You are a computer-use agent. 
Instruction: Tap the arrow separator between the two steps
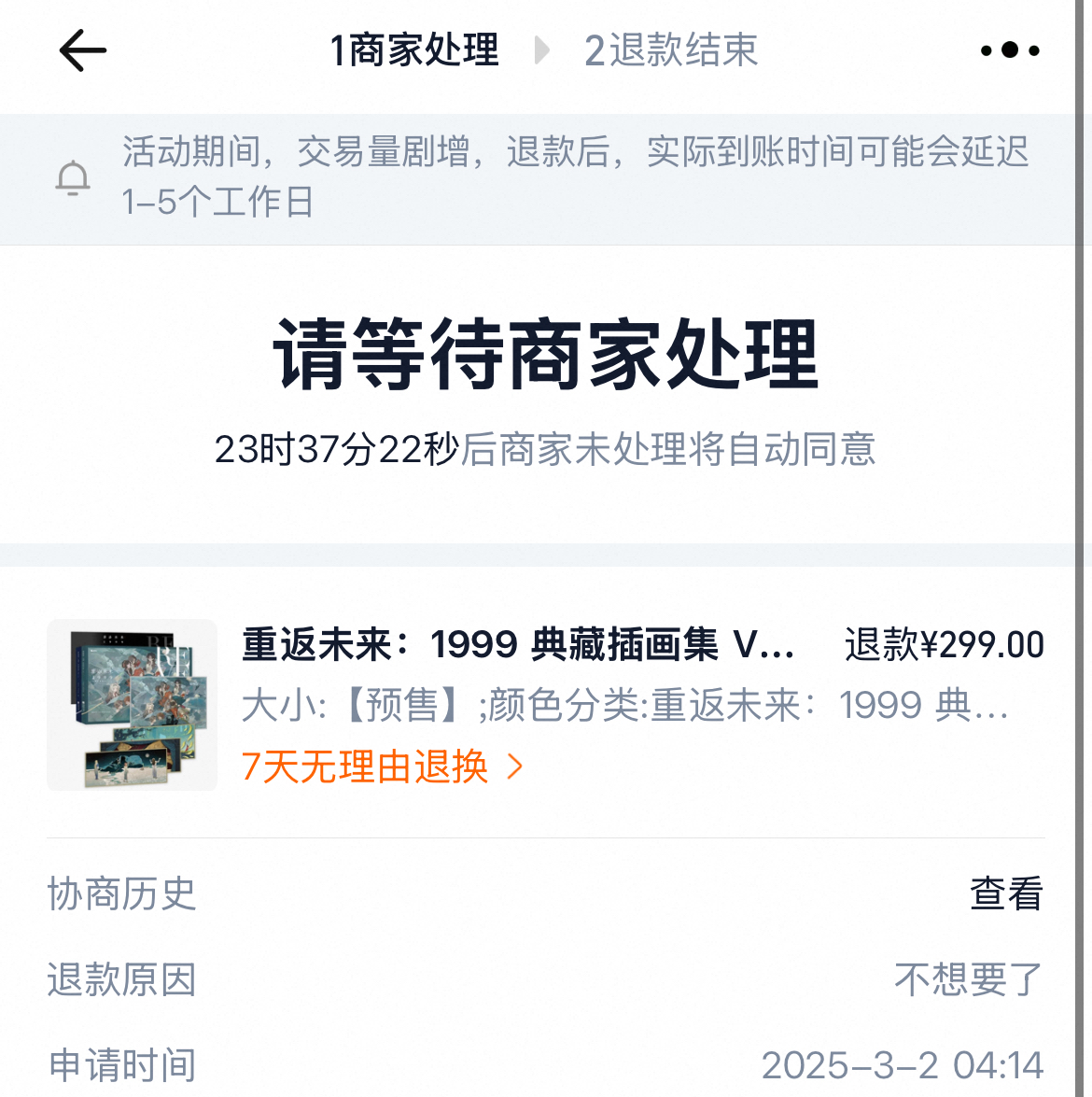tap(541, 51)
